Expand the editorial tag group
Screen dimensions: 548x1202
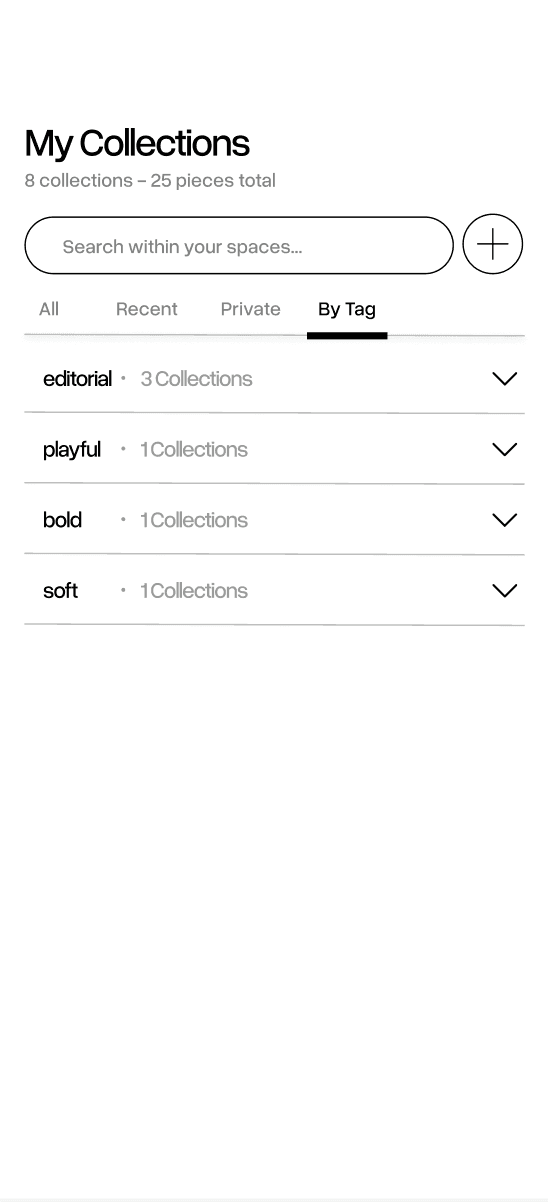[274, 379]
